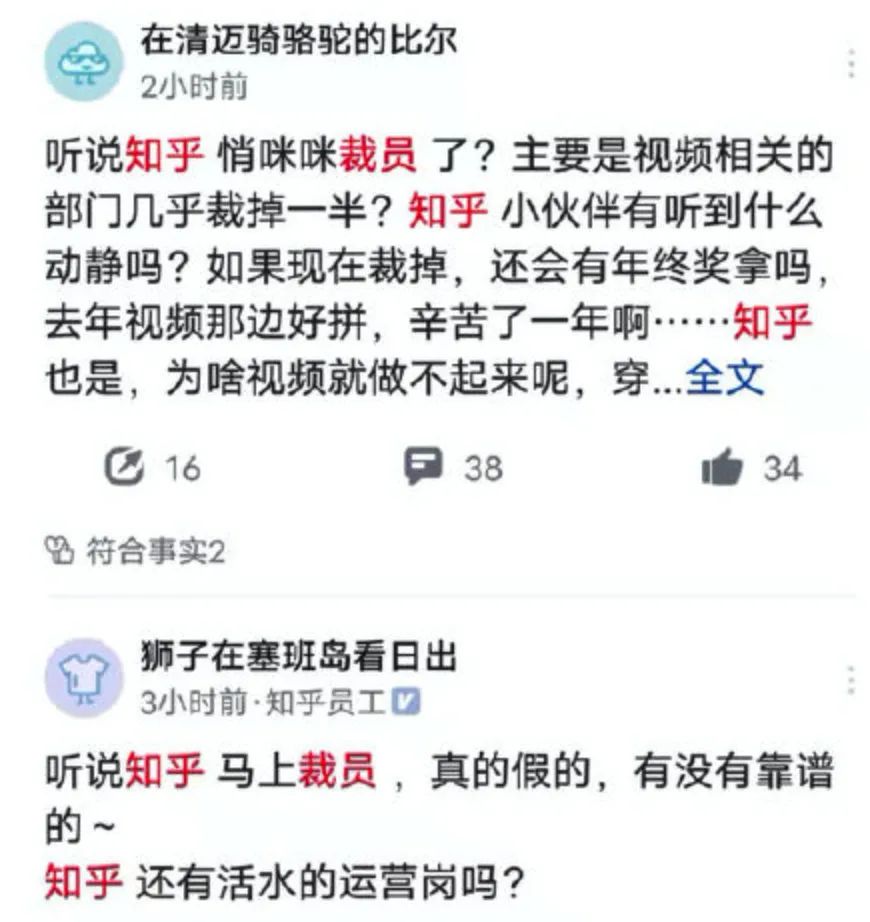View username 在清迈骑骆驼的比尔 profile
Screen dimensions: 870x922
pyautogui.click(x=298, y=41)
